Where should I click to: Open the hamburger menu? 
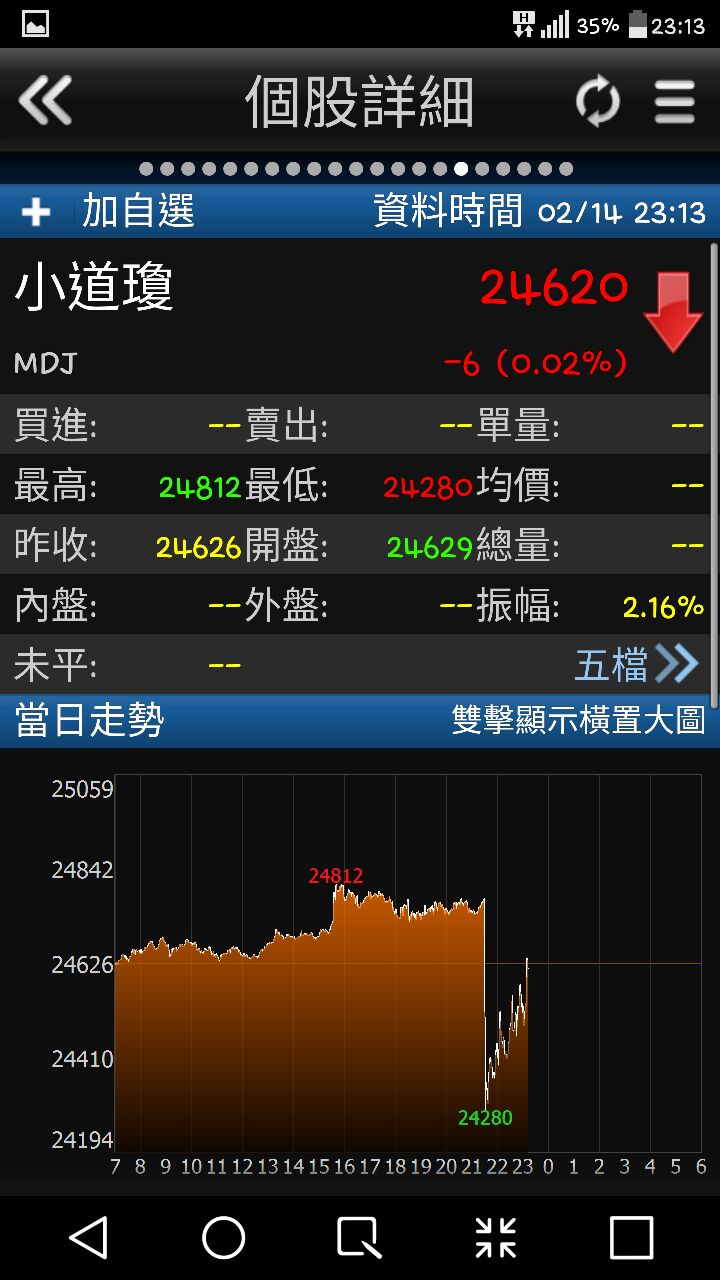pos(675,102)
